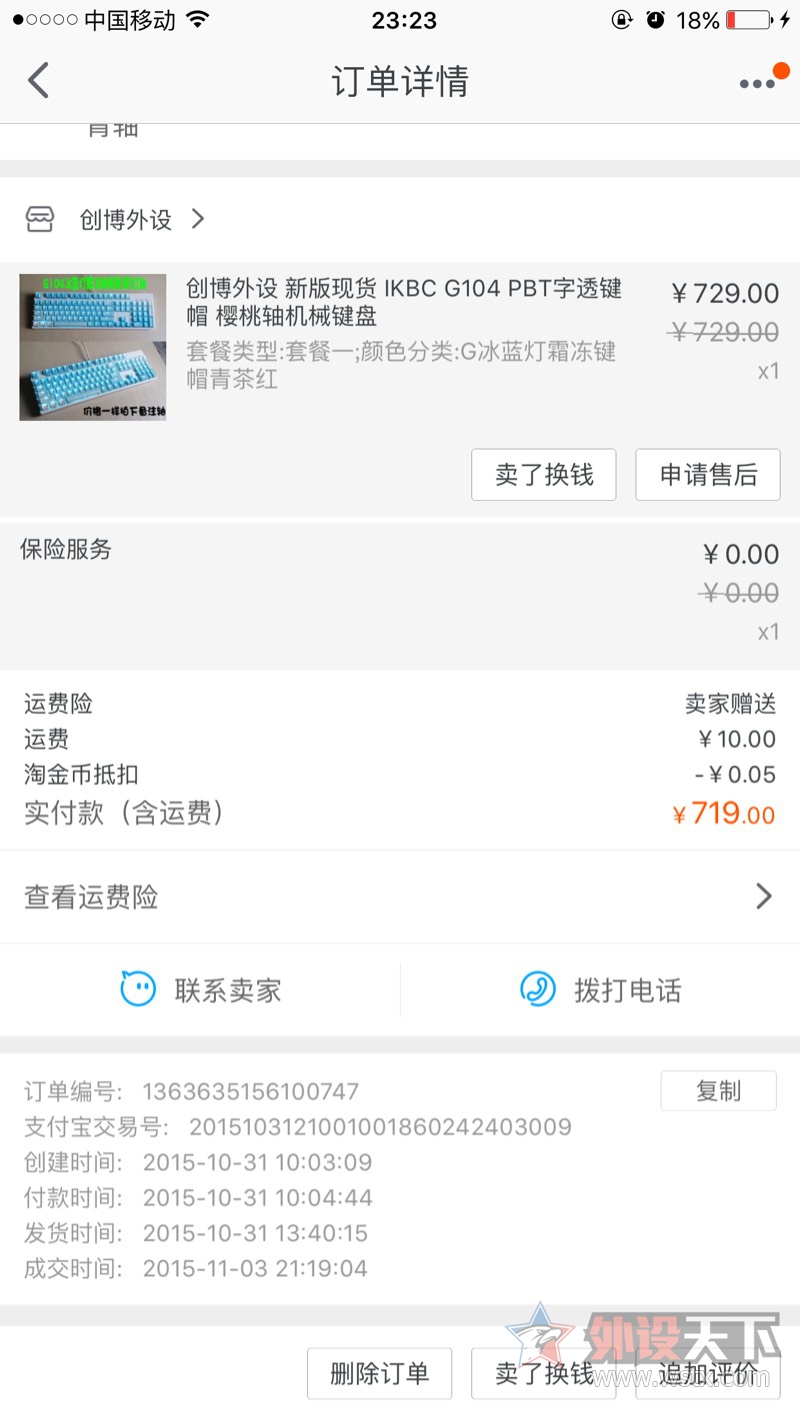Tap 卖了换钱 beside 删除订单
This screenshot has height=1423, width=800.
[543, 1374]
